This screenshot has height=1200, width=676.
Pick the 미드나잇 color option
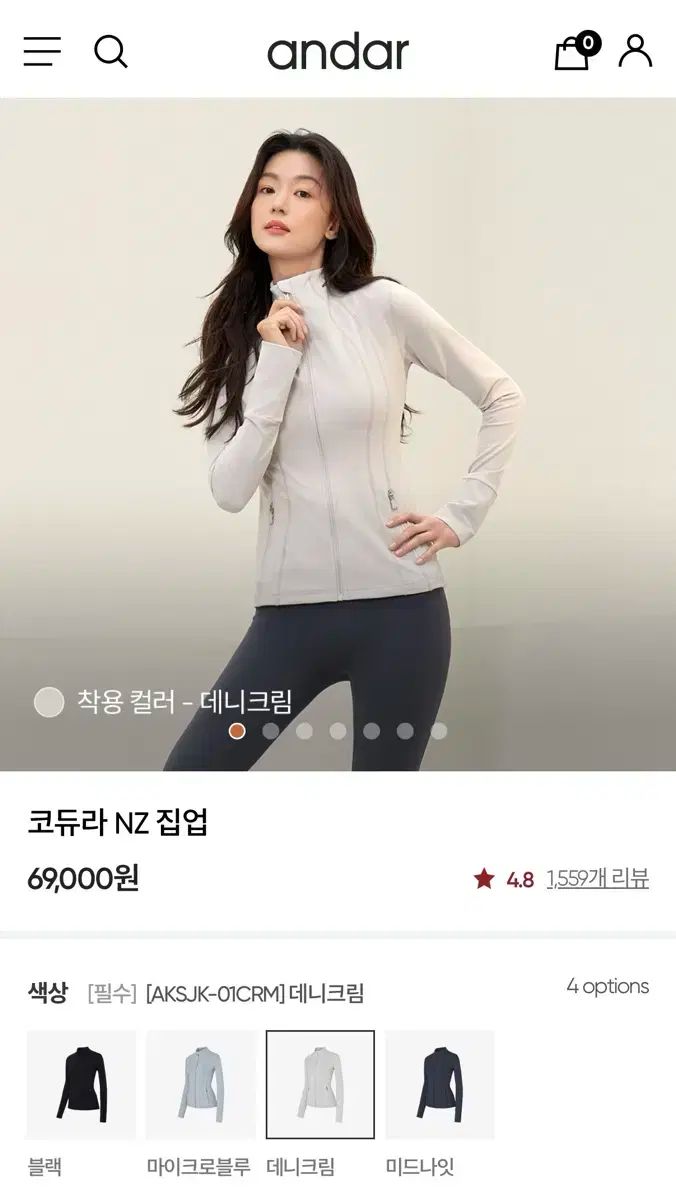pos(439,1085)
